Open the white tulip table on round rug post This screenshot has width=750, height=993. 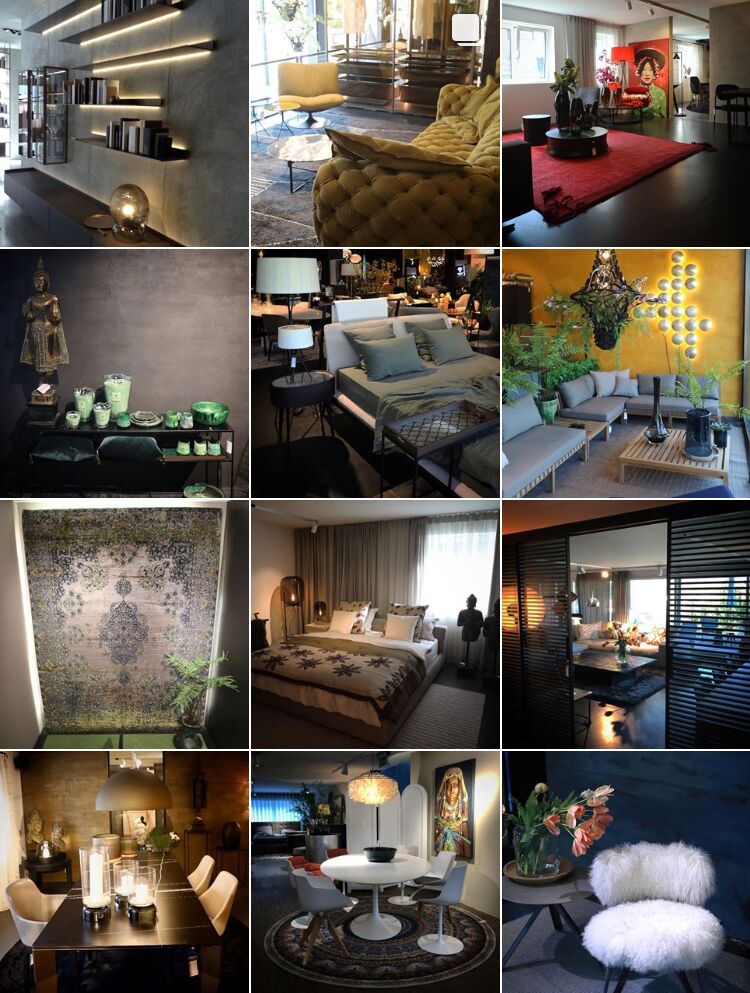tap(374, 872)
